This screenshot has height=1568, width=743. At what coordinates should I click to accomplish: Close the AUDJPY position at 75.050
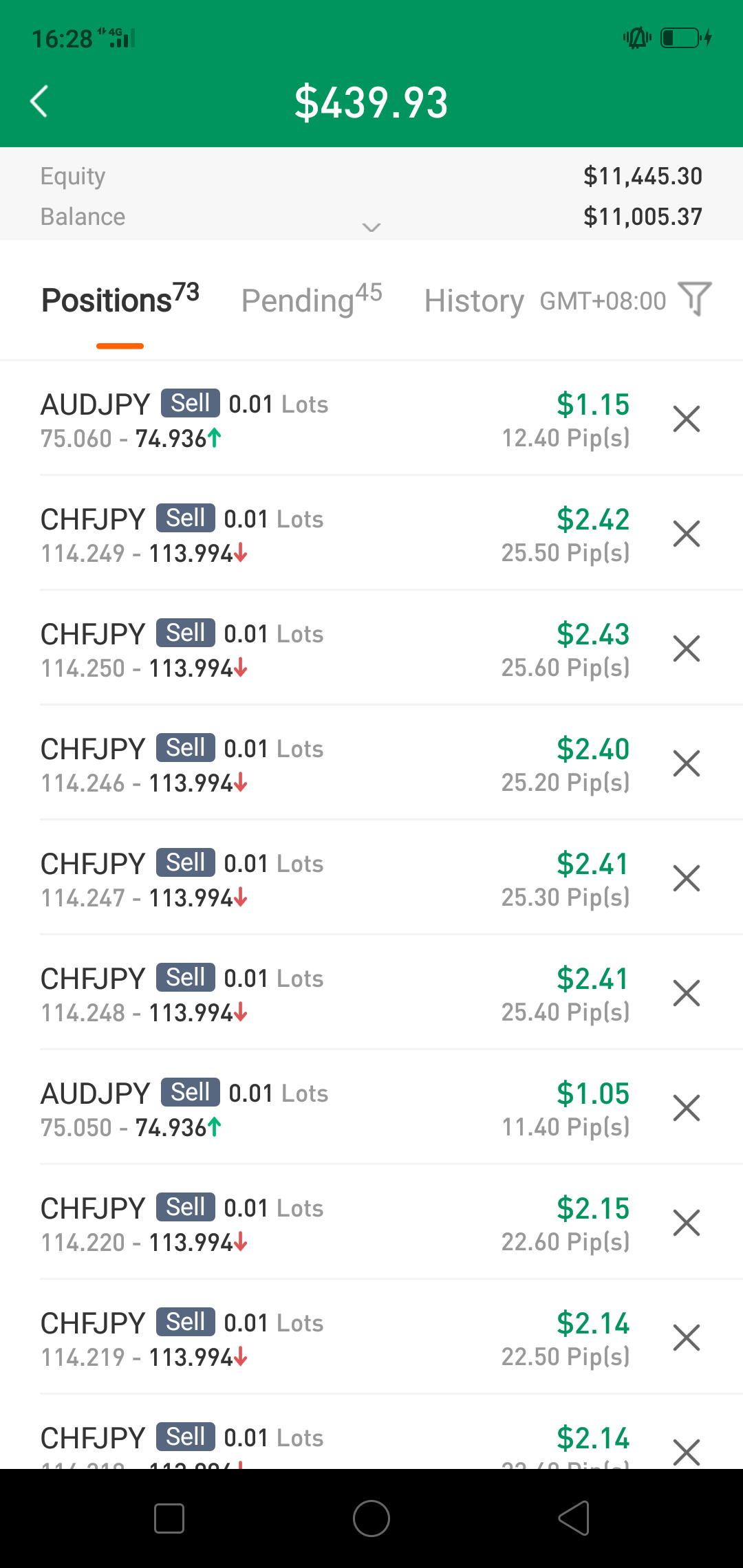(x=687, y=1108)
